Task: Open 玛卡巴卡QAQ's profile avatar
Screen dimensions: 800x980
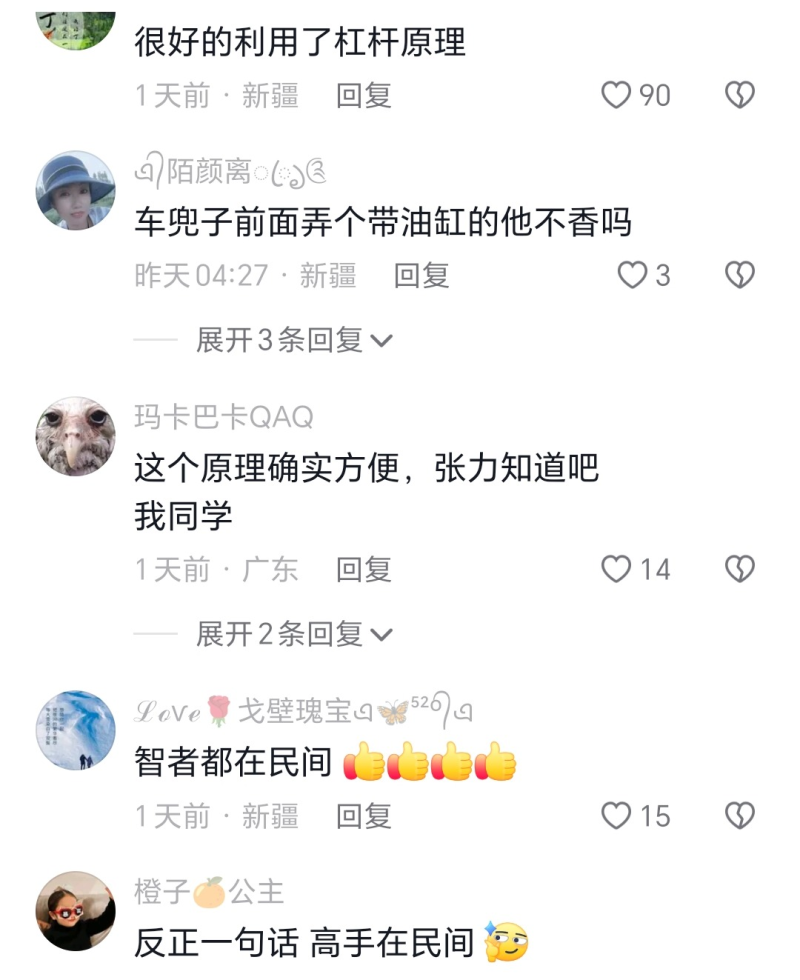Action: (x=75, y=436)
